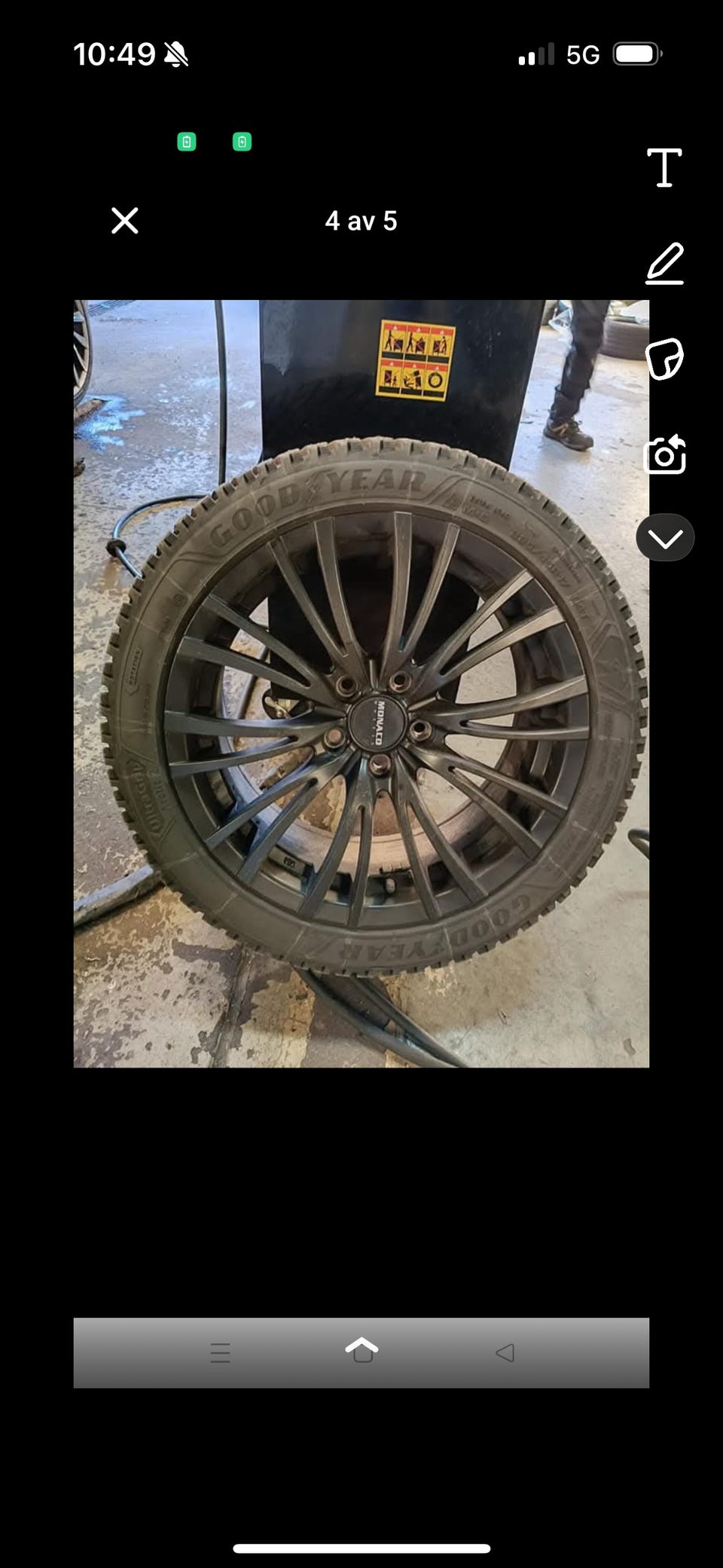Open the pencil drawing tool
This screenshot has height=1568, width=723.
coord(665,264)
